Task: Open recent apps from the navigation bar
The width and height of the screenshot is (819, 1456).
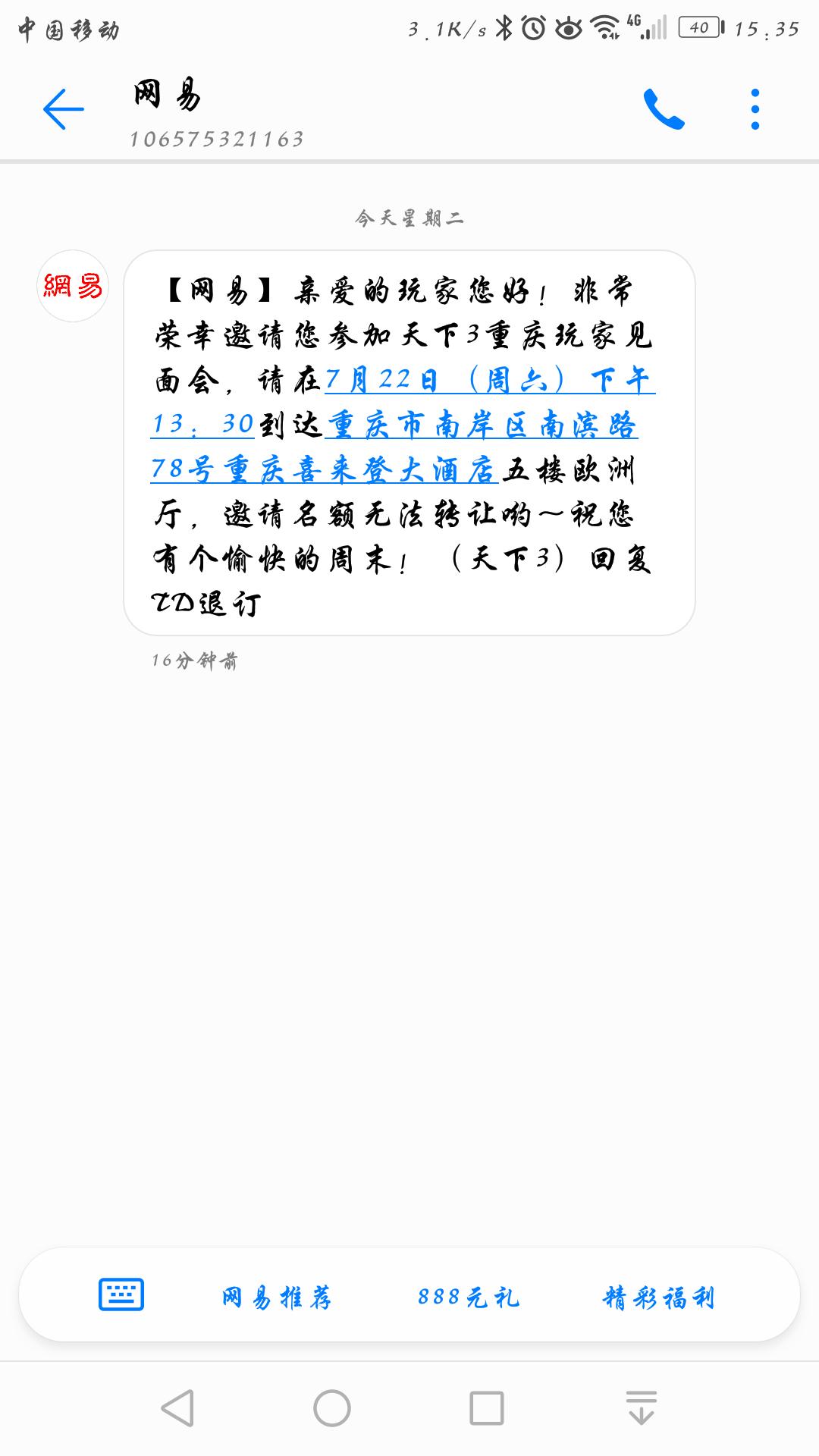Action: [487, 1408]
